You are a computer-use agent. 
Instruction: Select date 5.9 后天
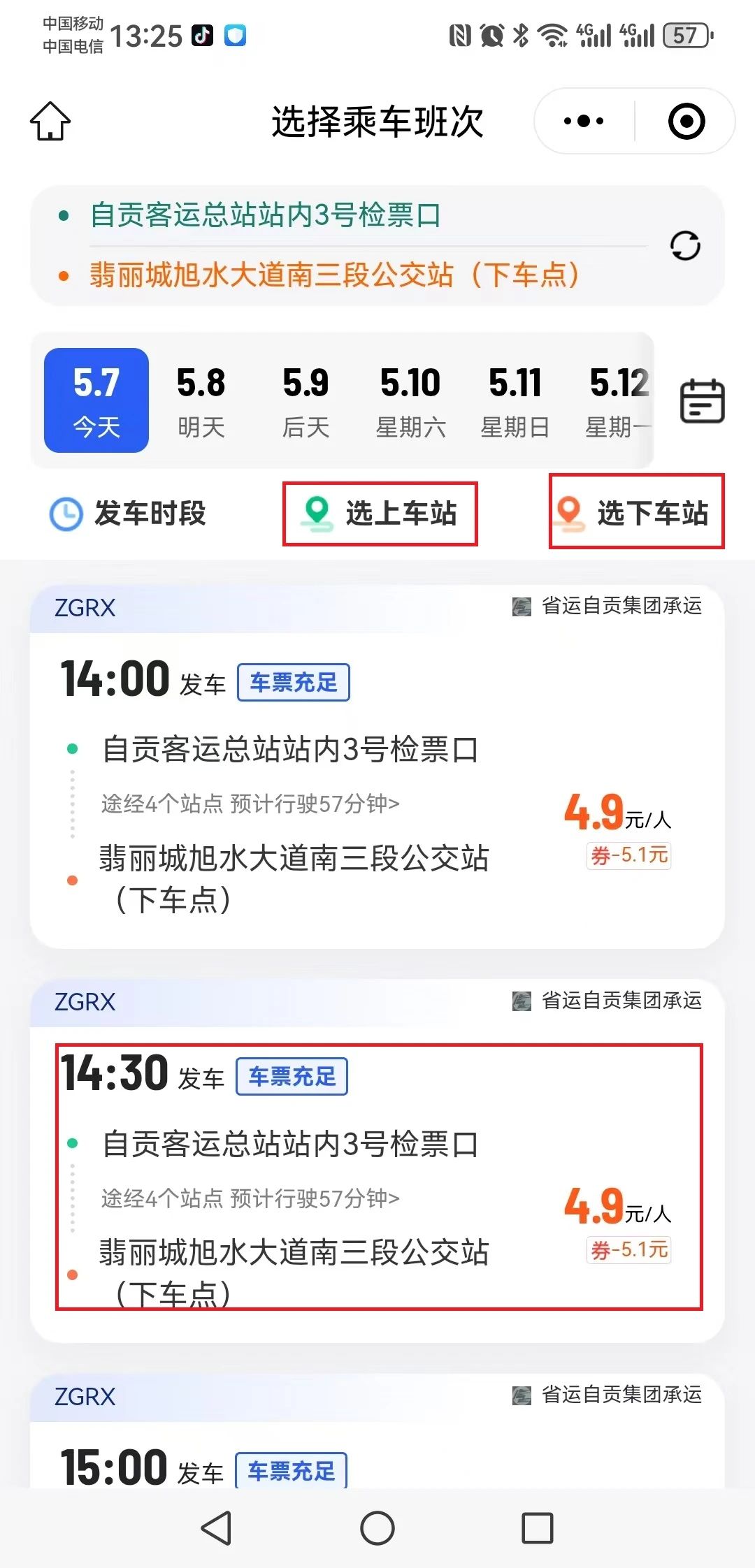(305, 400)
